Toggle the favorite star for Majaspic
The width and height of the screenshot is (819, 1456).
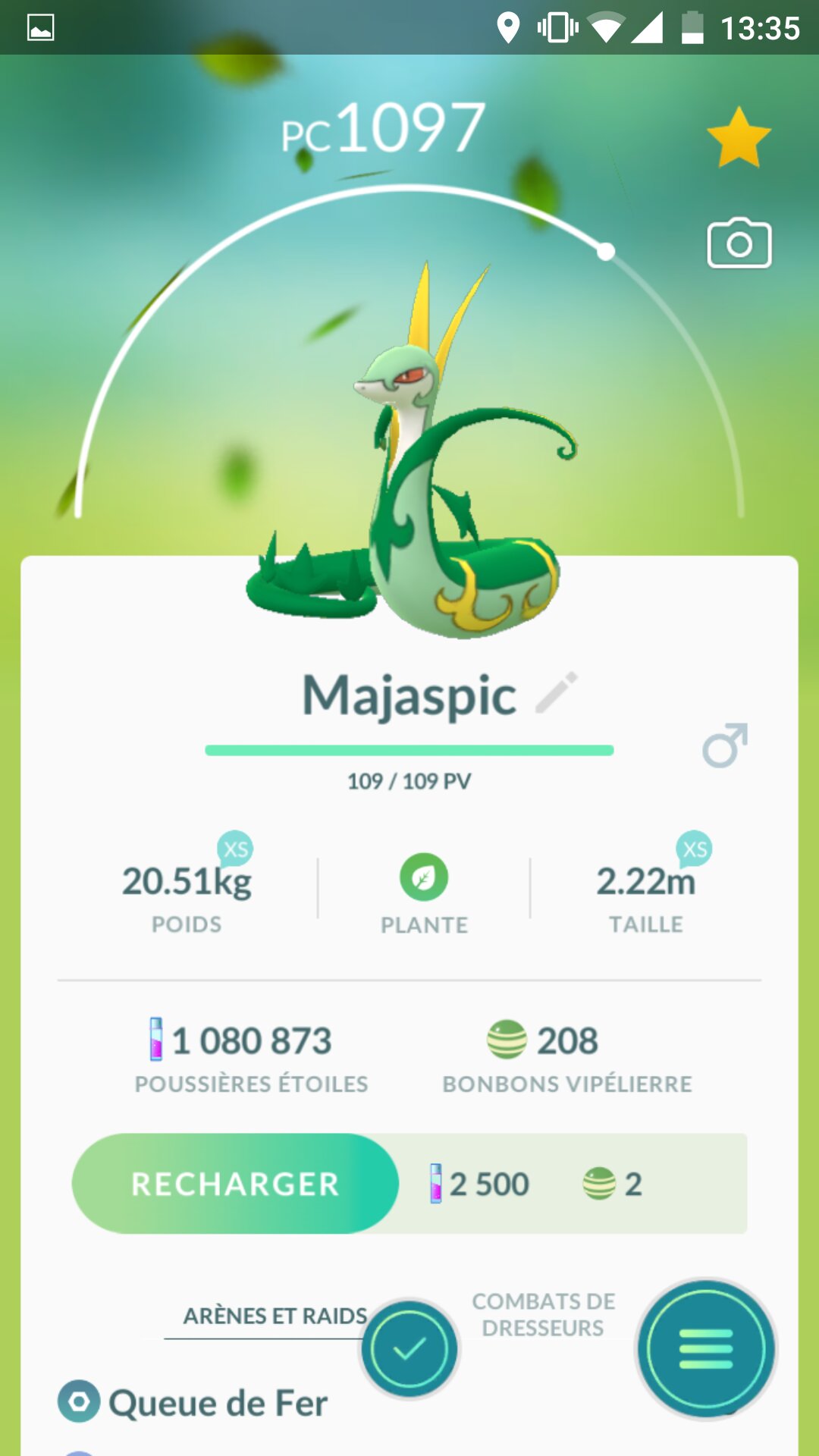(x=738, y=137)
